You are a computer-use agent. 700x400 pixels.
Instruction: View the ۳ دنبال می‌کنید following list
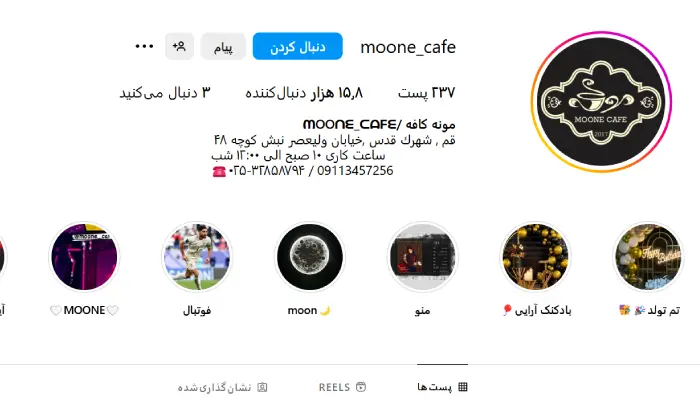click(166, 93)
